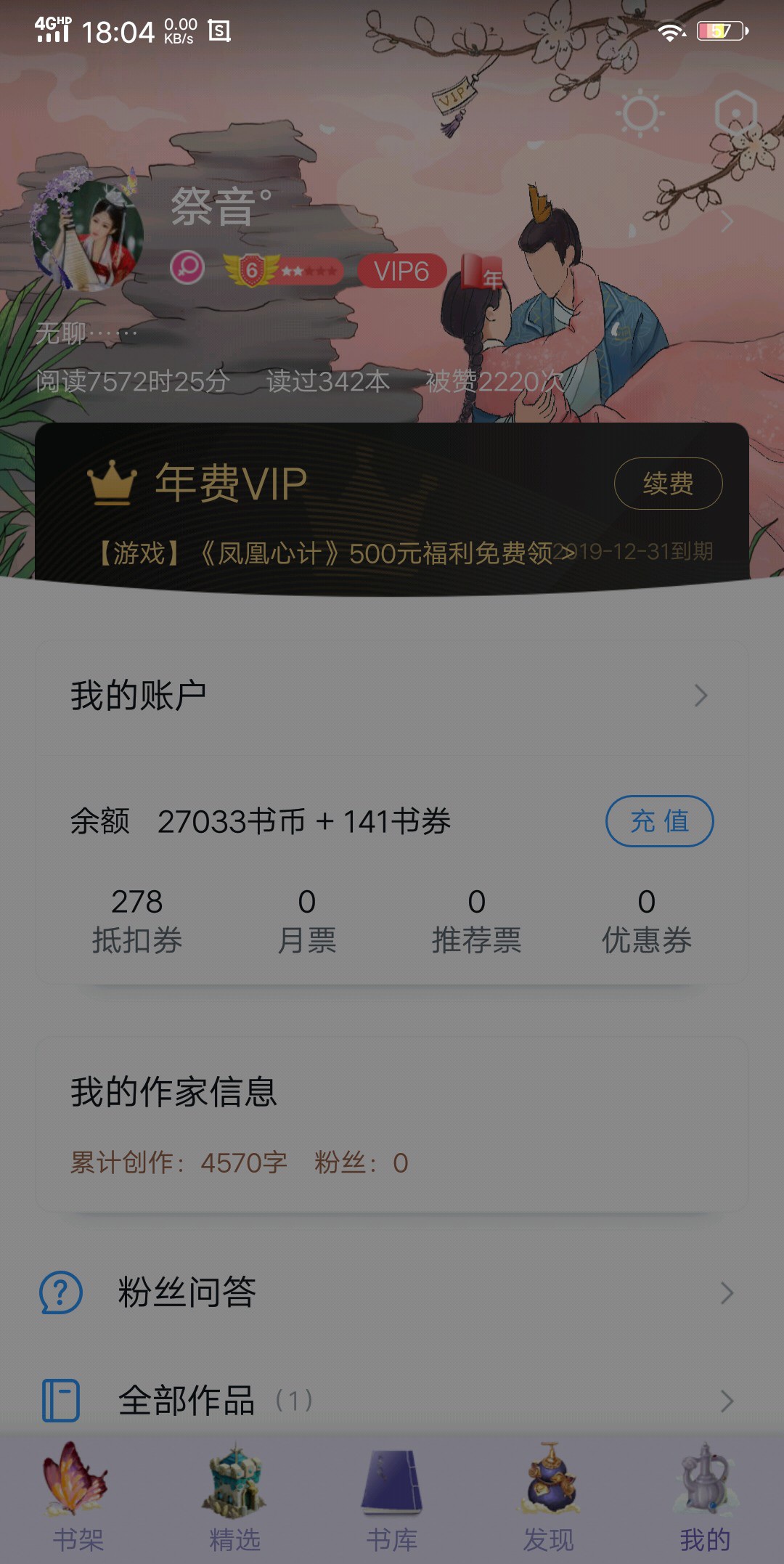View 推荐票 count

click(476, 921)
